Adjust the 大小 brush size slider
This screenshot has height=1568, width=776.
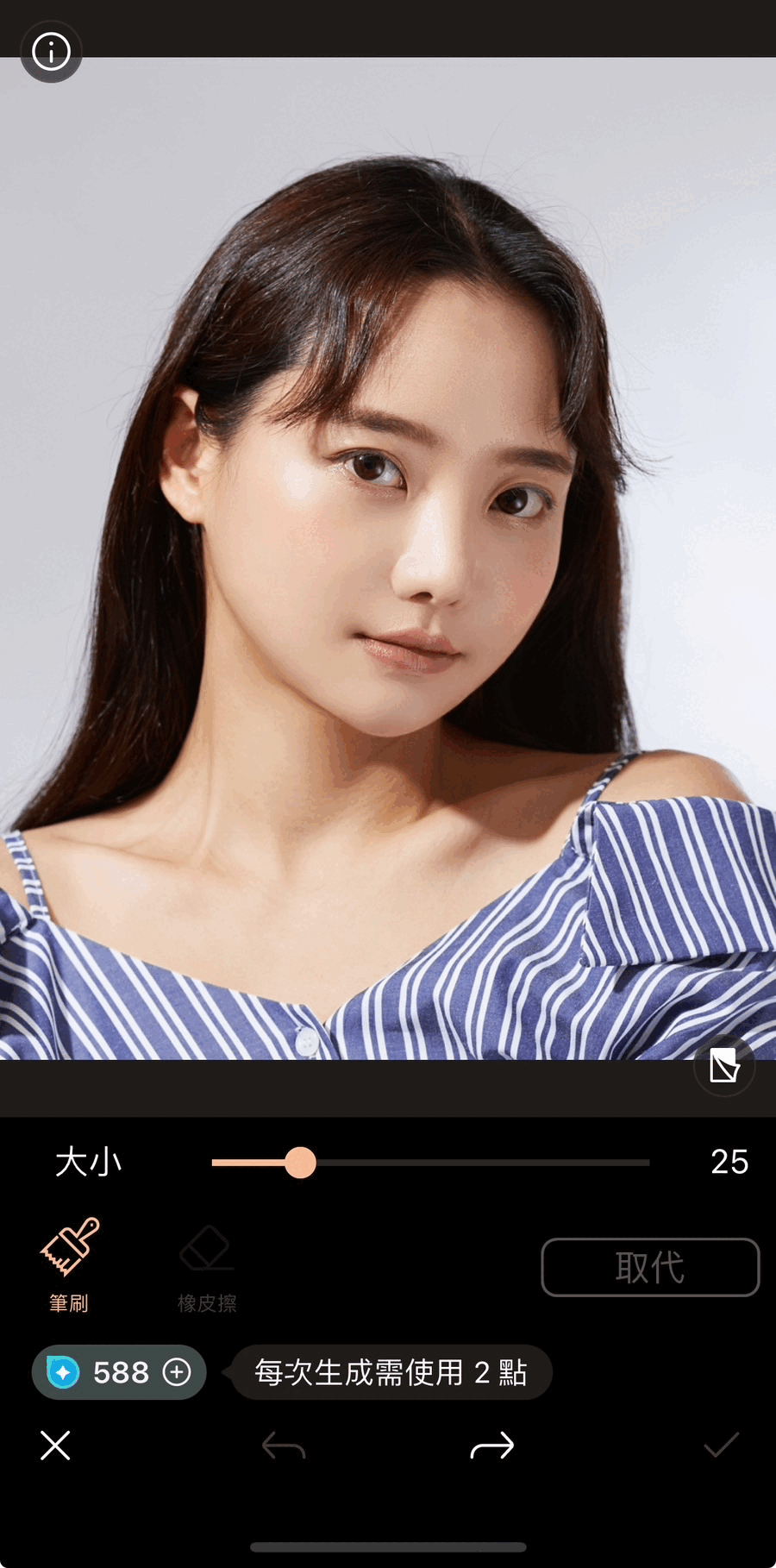click(300, 1163)
